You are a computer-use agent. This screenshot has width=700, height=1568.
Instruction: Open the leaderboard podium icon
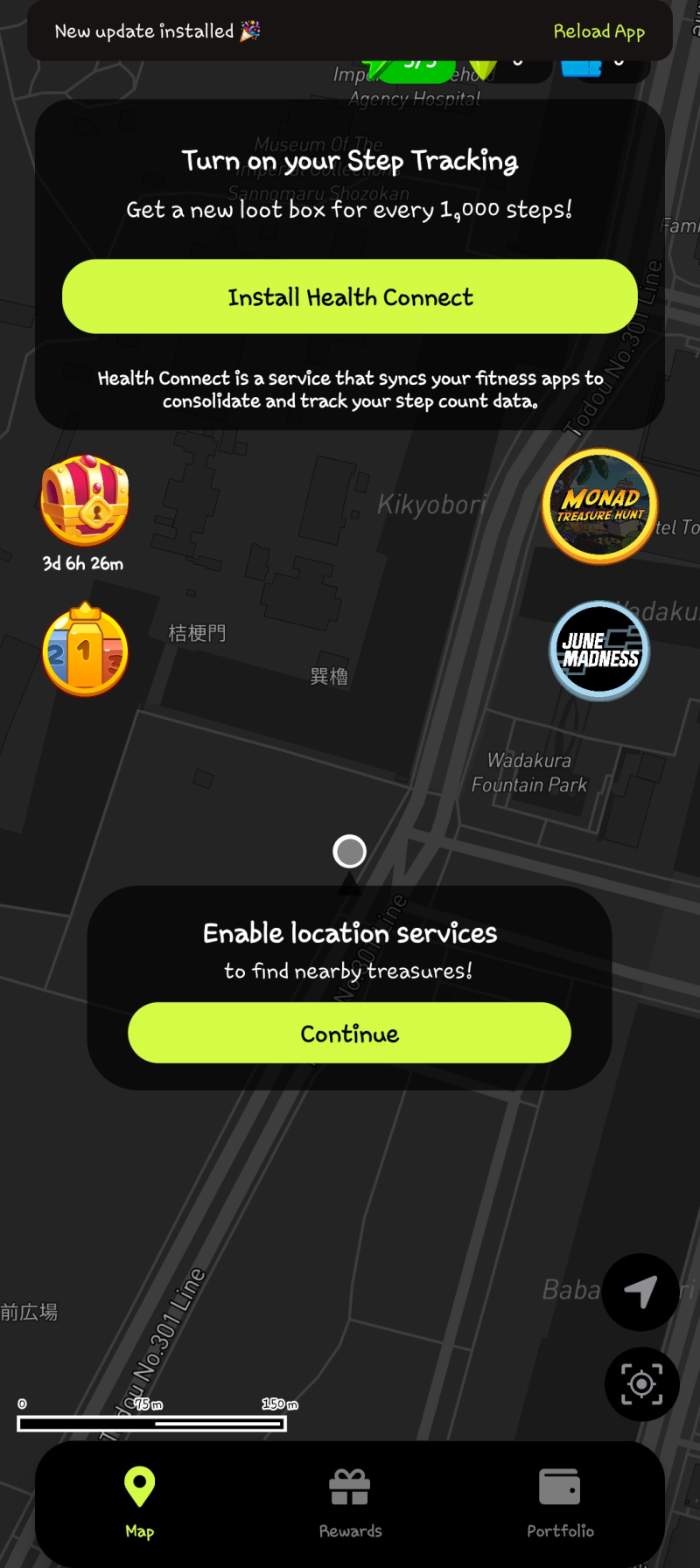point(85,652)
